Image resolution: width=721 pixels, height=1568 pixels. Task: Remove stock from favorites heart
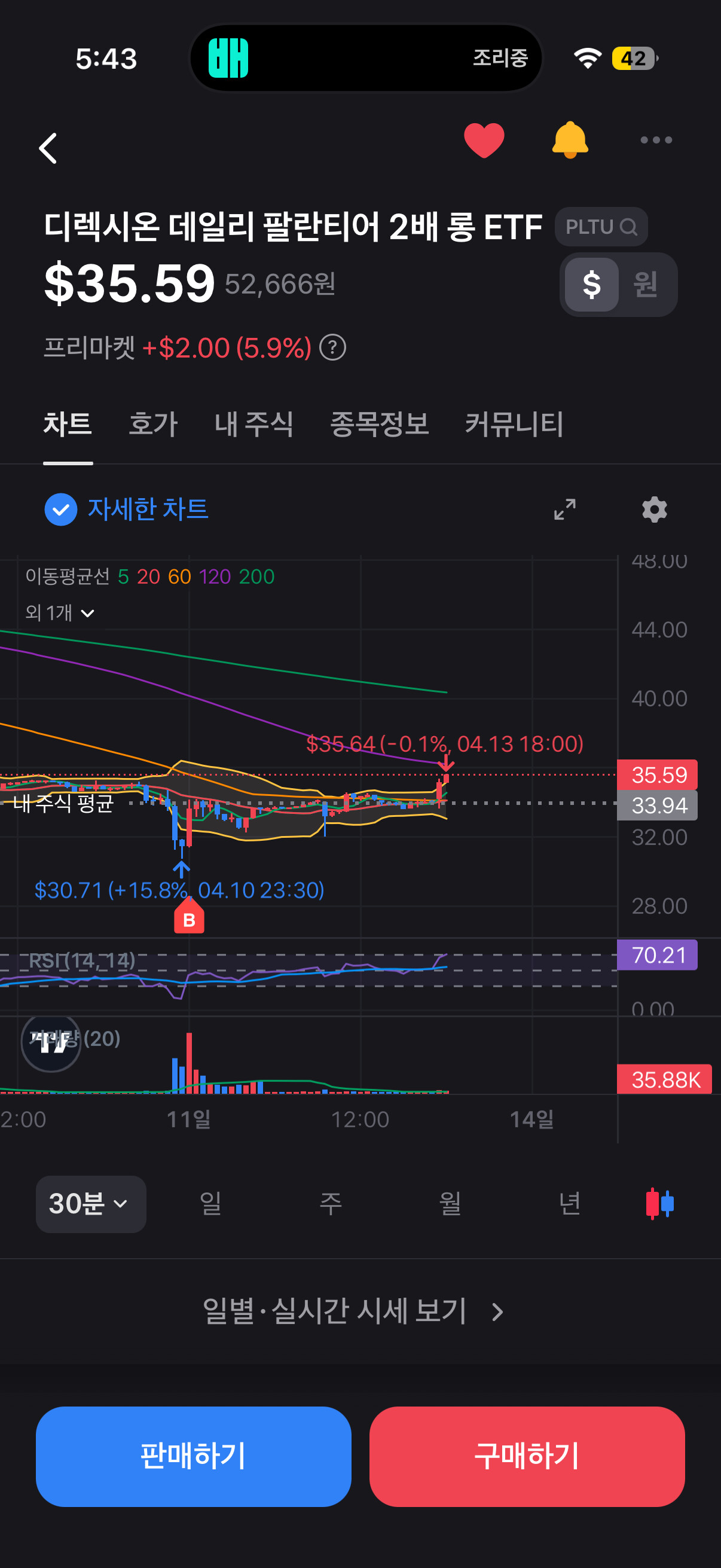[x=484, y=140]
